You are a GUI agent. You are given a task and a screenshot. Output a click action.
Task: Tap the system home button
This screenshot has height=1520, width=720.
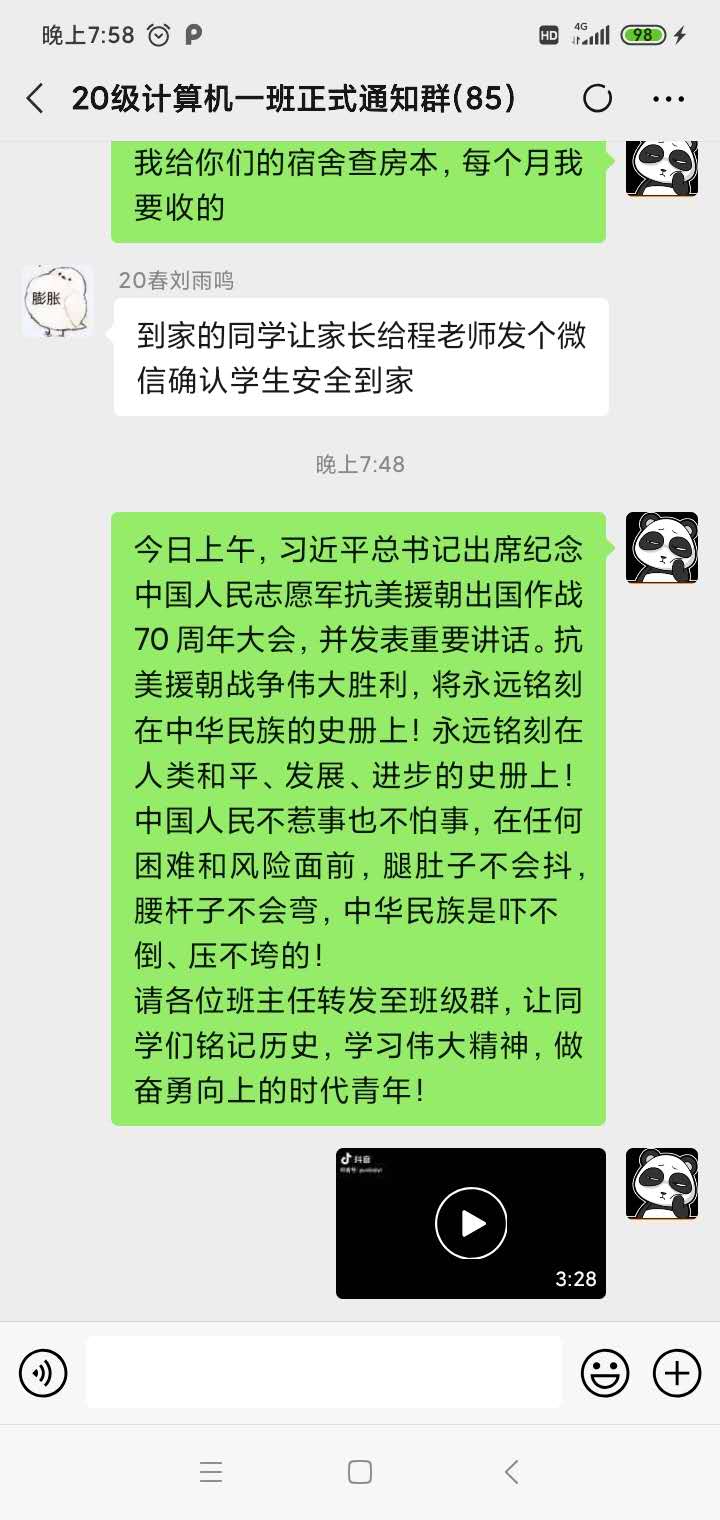tap(360, 1472)
